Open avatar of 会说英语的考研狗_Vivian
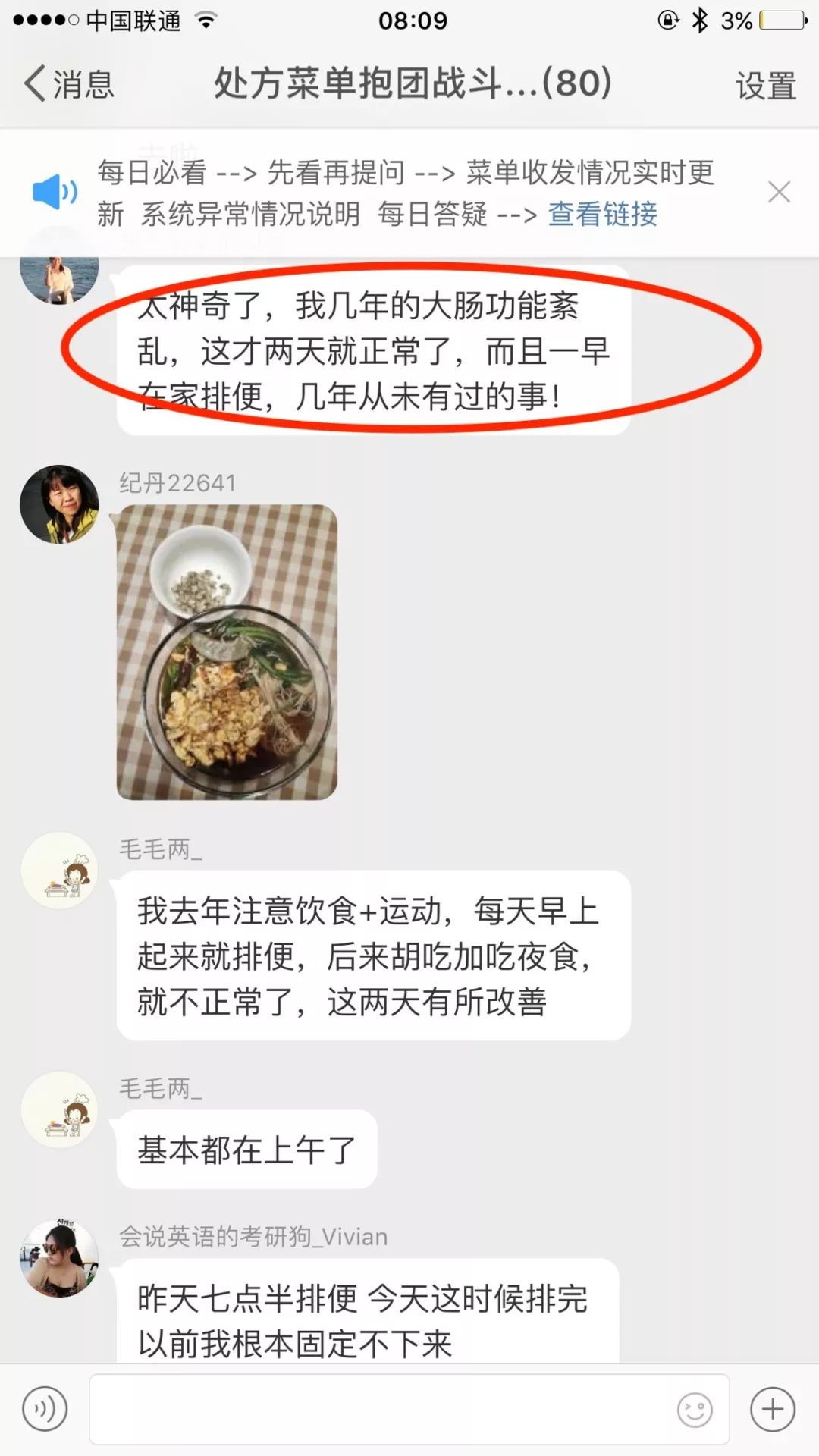Viewport: 819px width, 1456px height. coord(59,1259)
